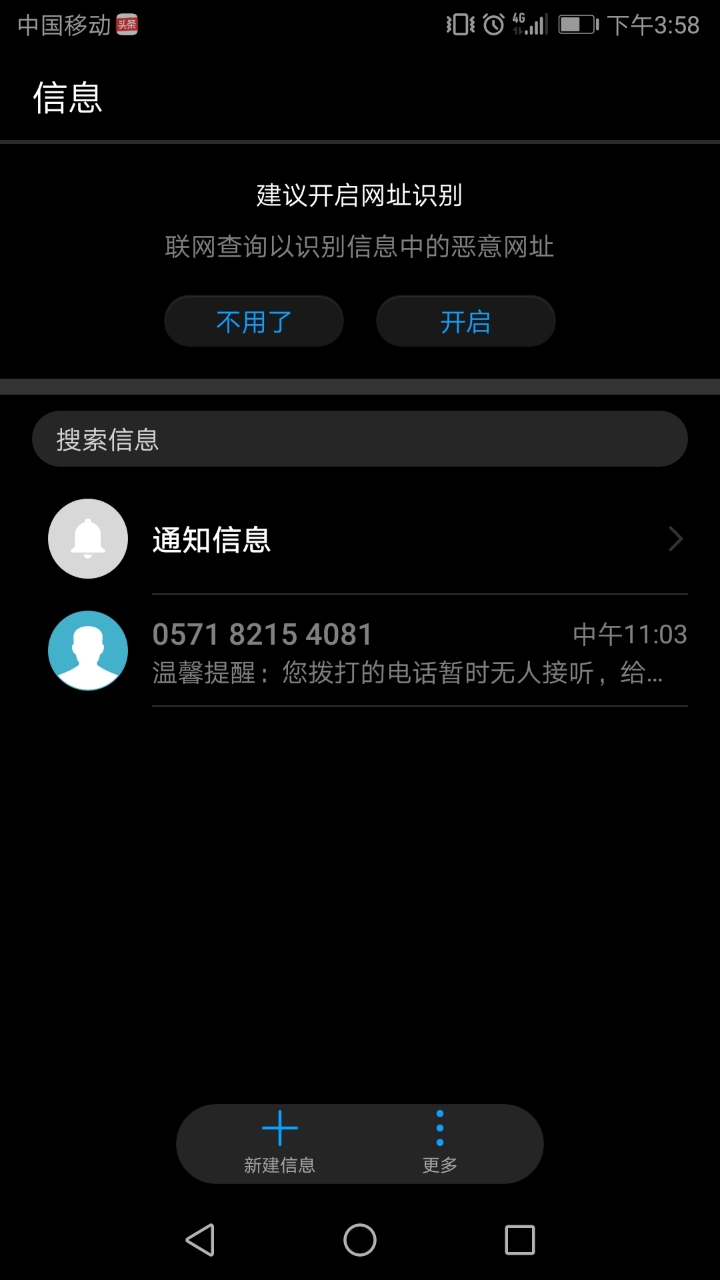Return to the home screen
720x1280 pixels.
360,1240
